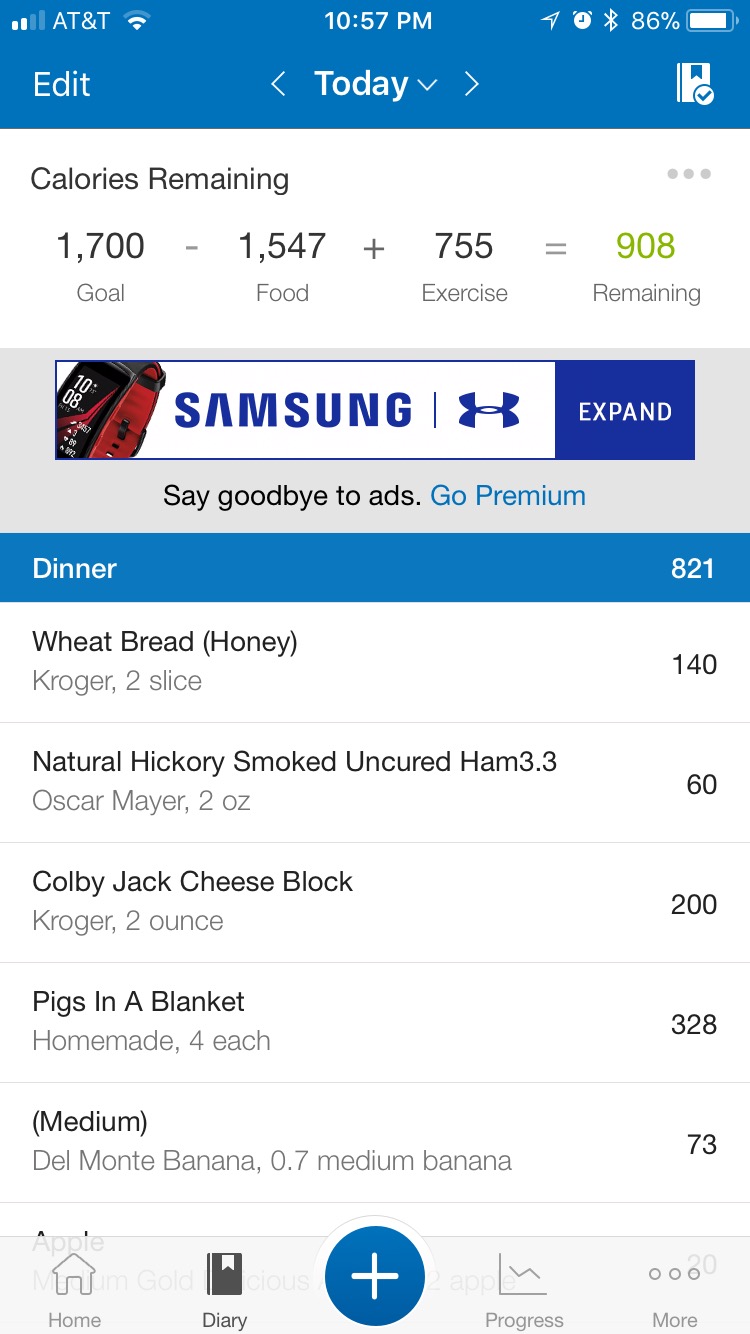The image size is (750, 1334).
Task: Go to the previous day
Action: click(x=278, y=84)
